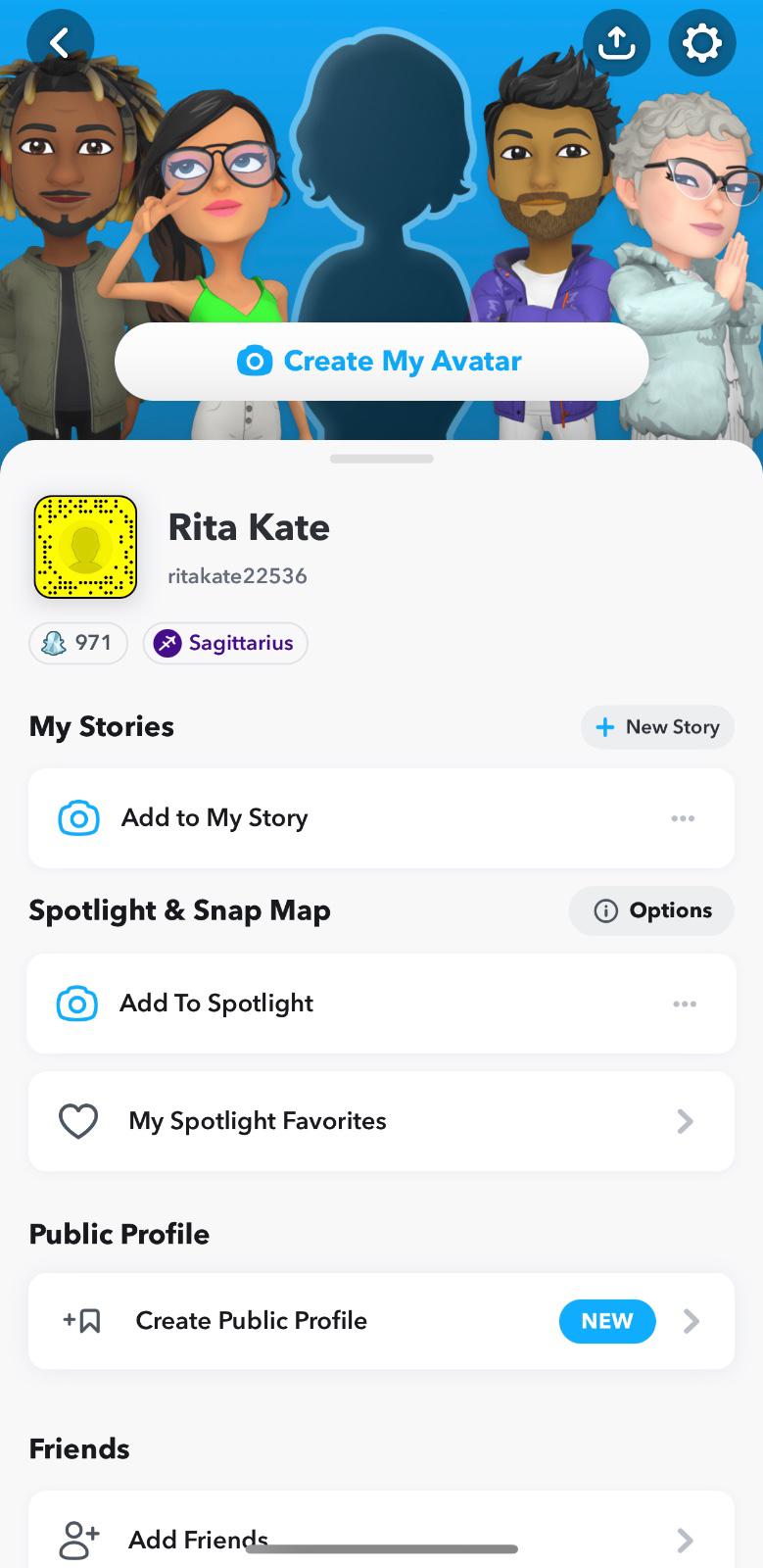The width and height of the screenshot is (763, 1568).
Task: Open more options for Add to My Story
Action: [x=683, y=818]
